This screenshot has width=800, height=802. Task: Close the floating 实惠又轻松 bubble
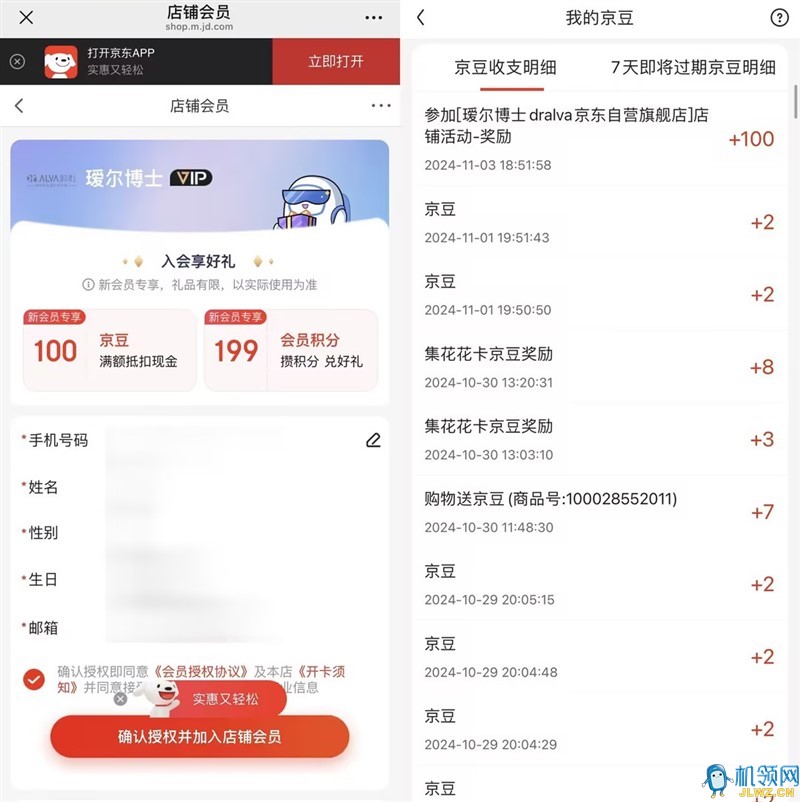click(120, 699)
